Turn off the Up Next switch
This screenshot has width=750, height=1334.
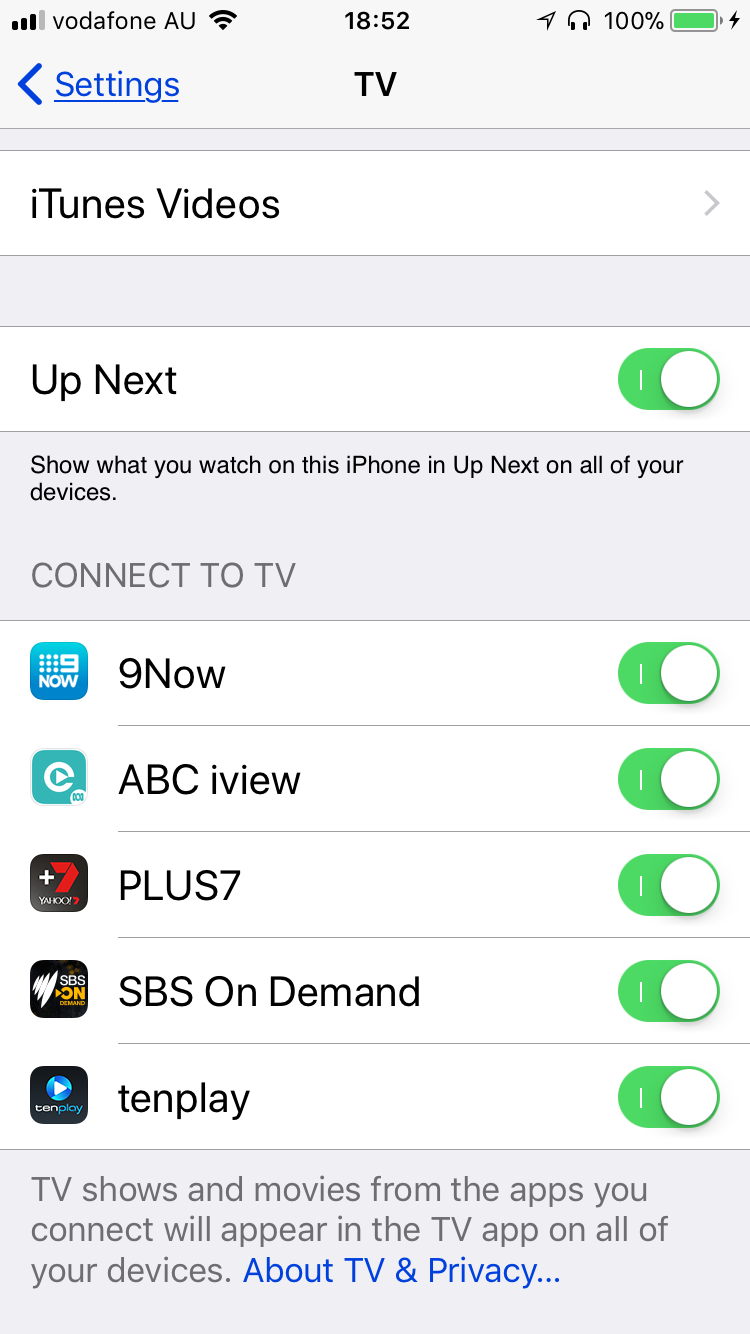pos(668,380)
